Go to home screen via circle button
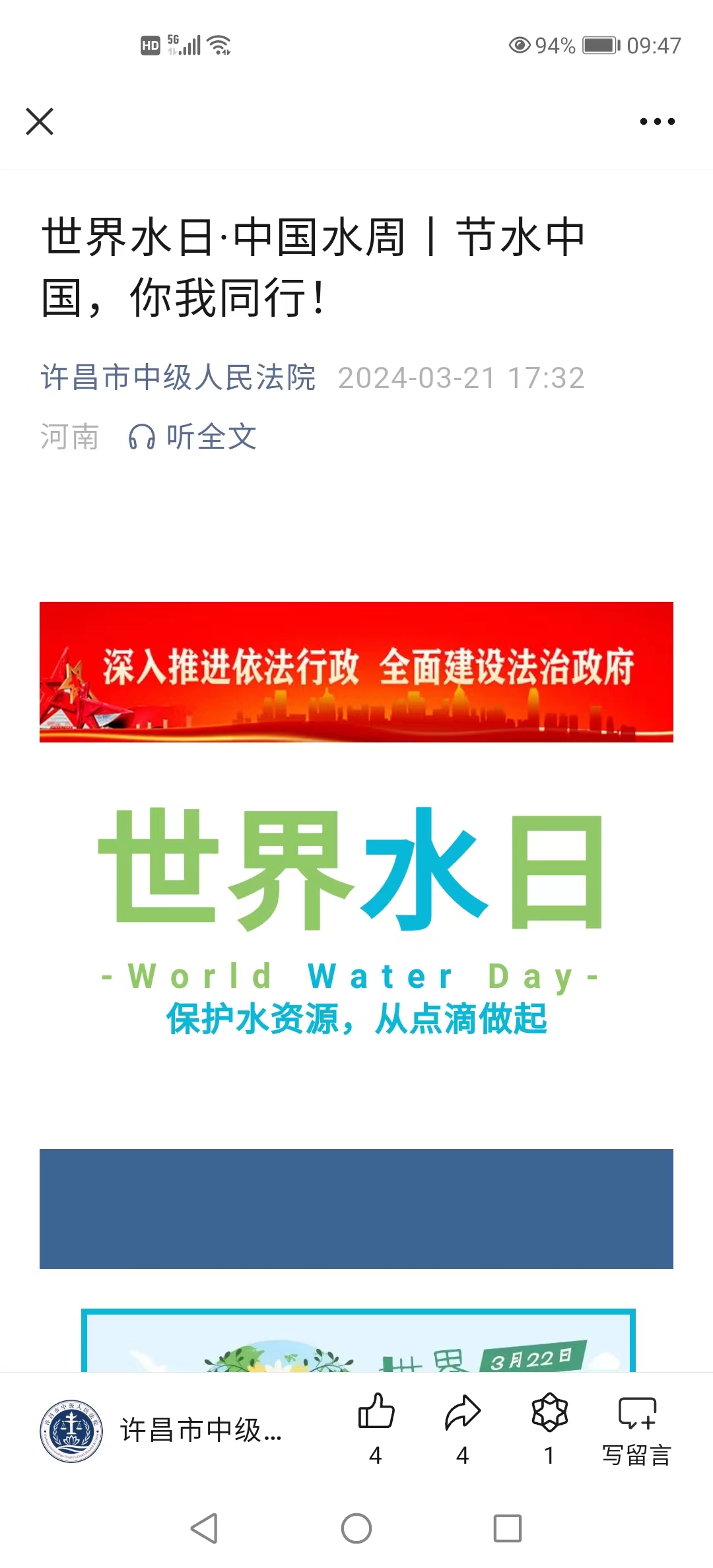The height and width of the screenshot is (1568, 713). [356, 1528]
